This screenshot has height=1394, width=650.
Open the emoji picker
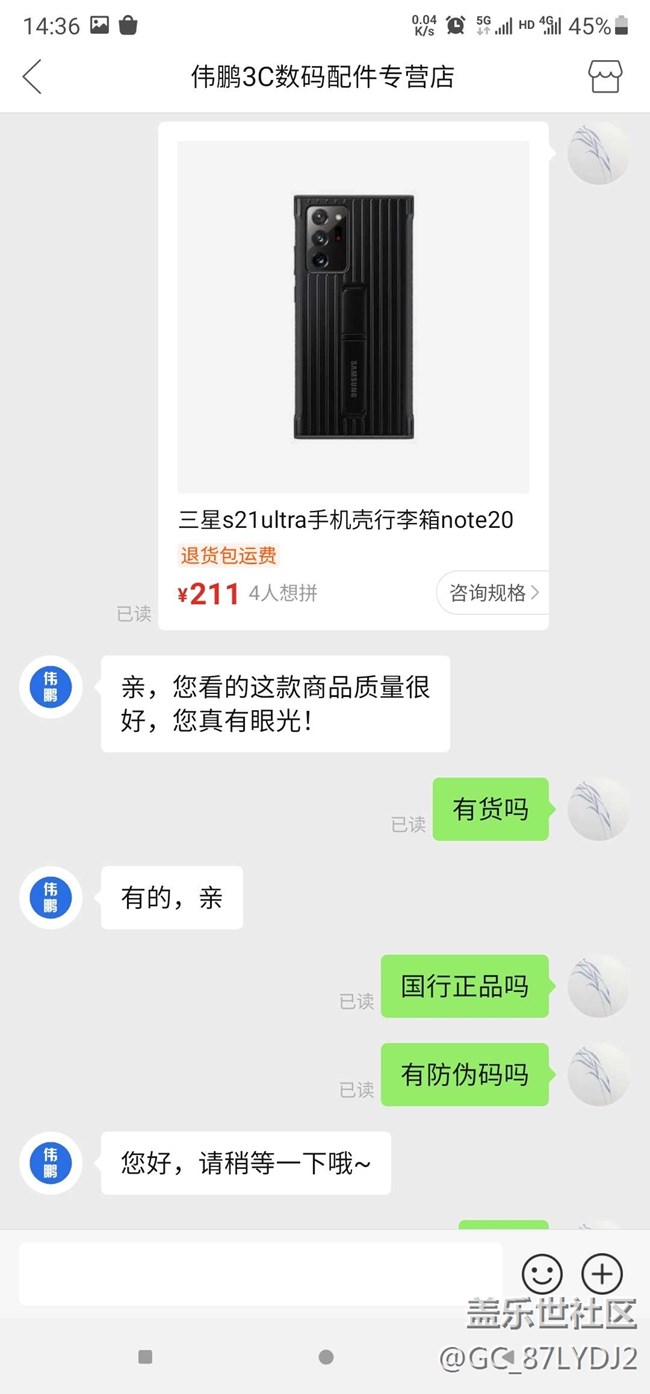pyautogui.click(x=542, y=1274)
